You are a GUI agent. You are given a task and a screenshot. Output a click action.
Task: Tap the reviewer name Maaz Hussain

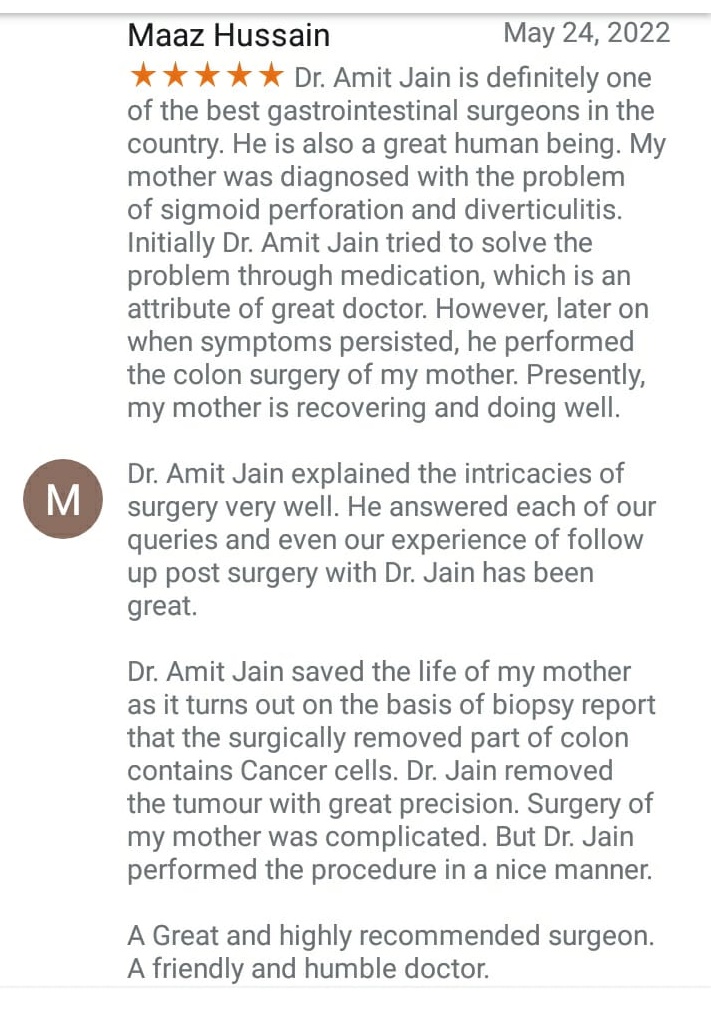pos(228,36)
